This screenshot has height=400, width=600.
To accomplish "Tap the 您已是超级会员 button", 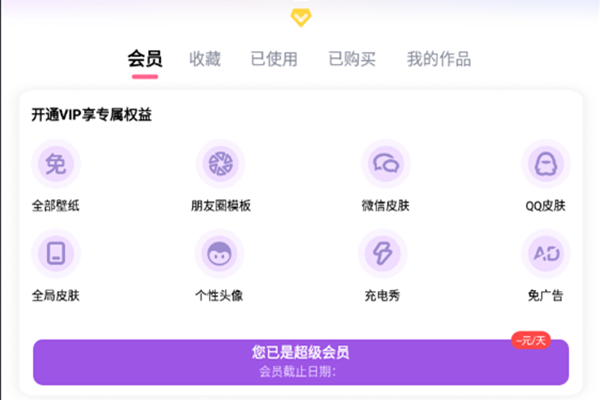I will click(x=300, y=361).
